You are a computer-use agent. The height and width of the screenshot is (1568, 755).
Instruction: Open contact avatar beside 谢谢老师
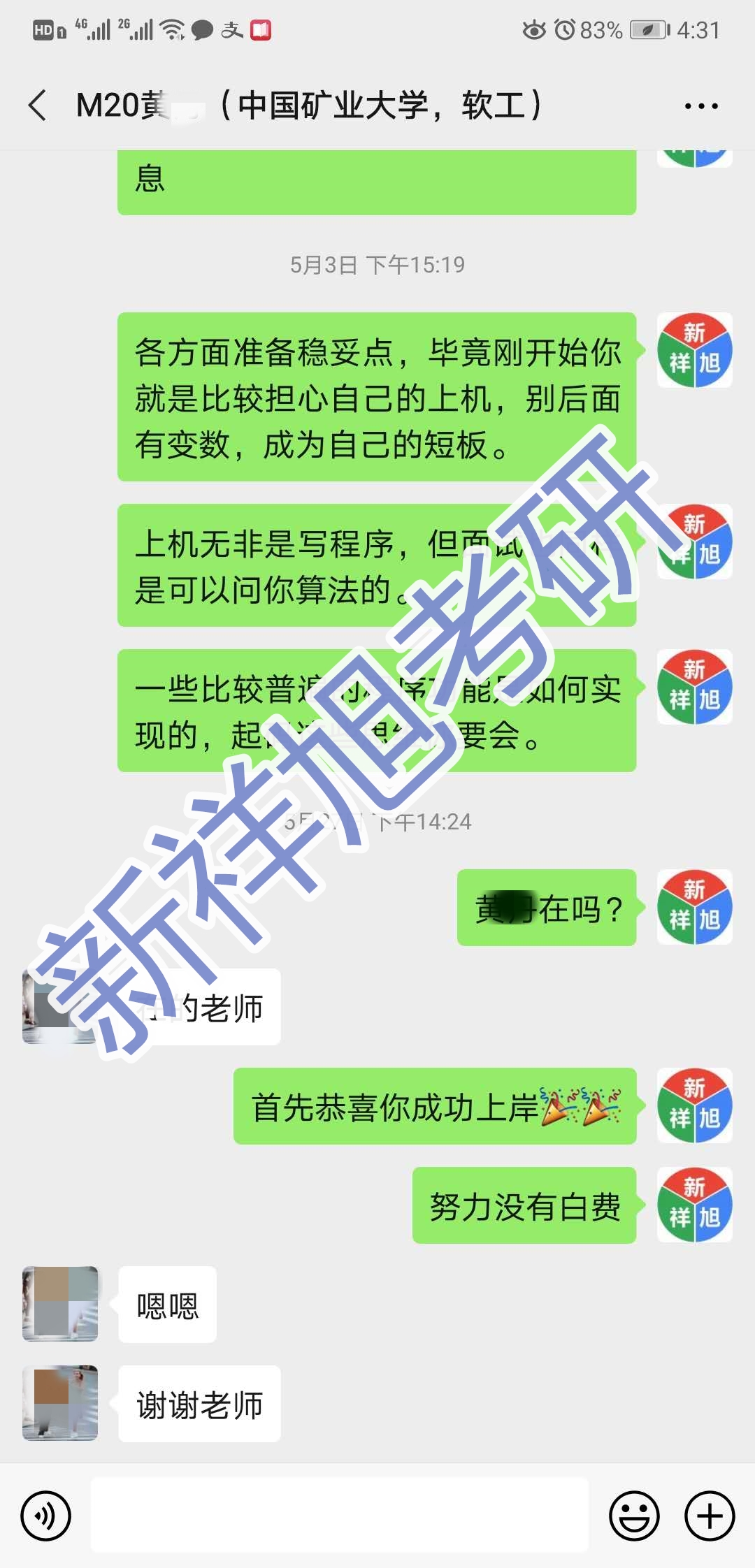tap(60, 1403)
